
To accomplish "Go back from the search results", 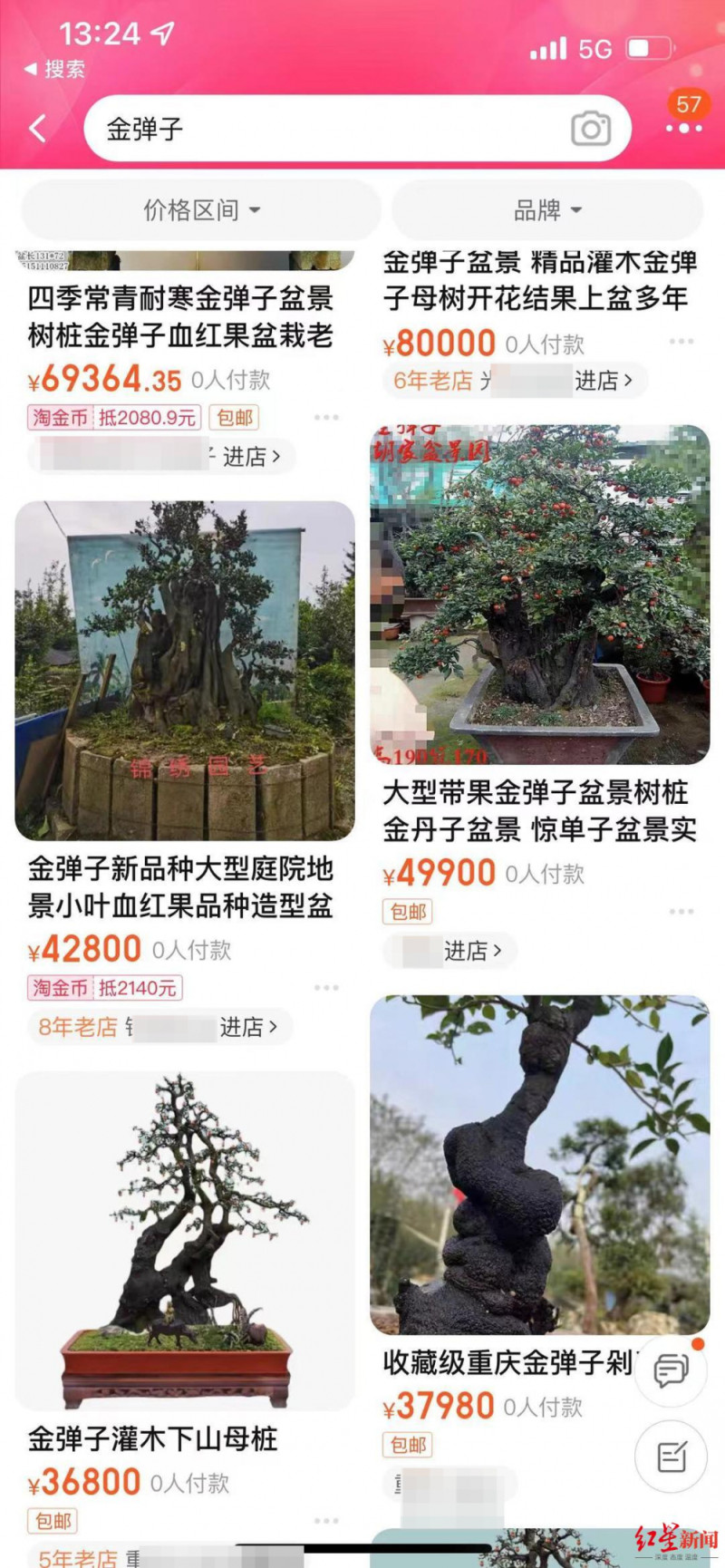I will pos(38,129).
